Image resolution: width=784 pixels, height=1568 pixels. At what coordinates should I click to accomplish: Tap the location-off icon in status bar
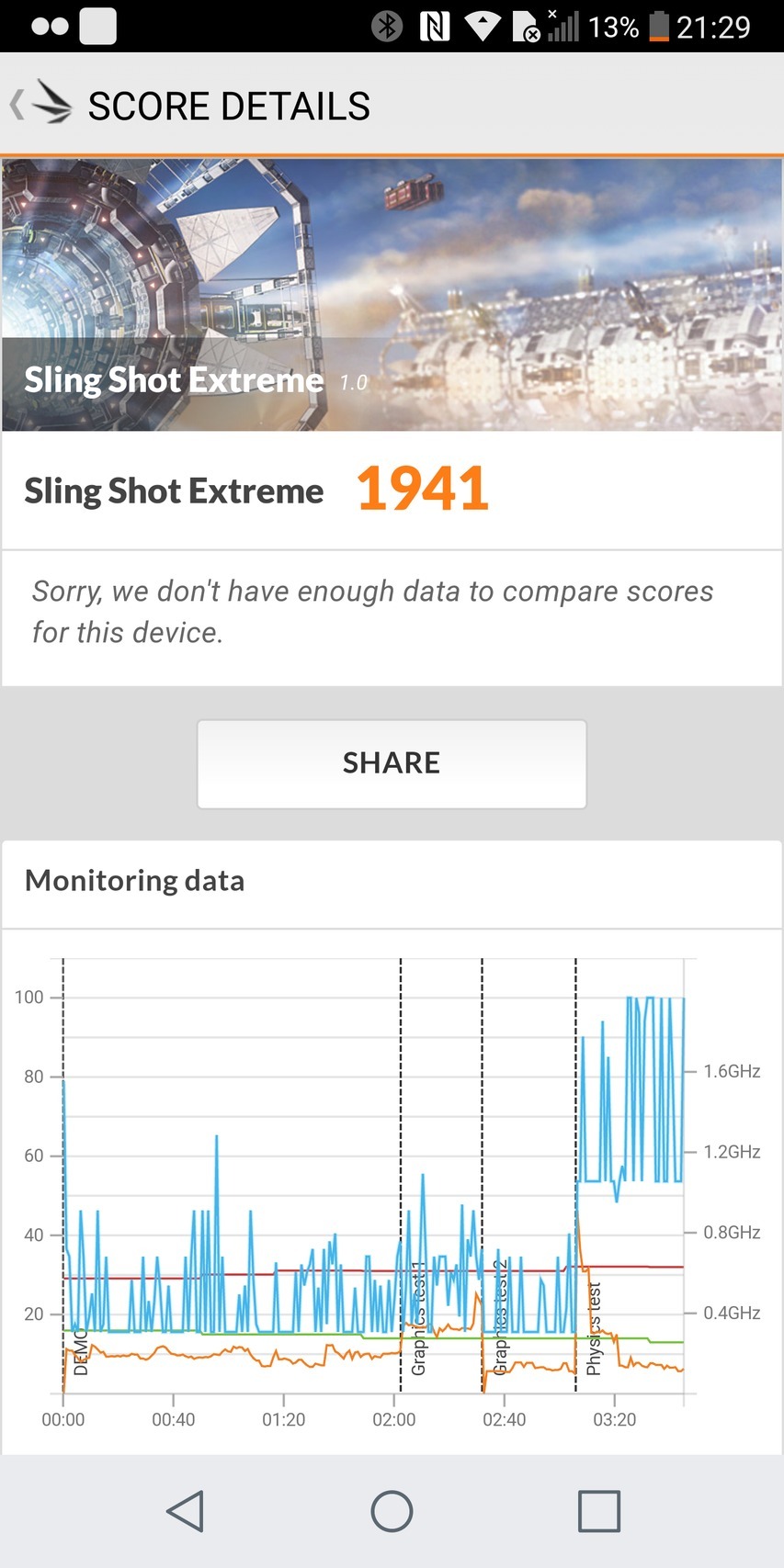(525, 27)
